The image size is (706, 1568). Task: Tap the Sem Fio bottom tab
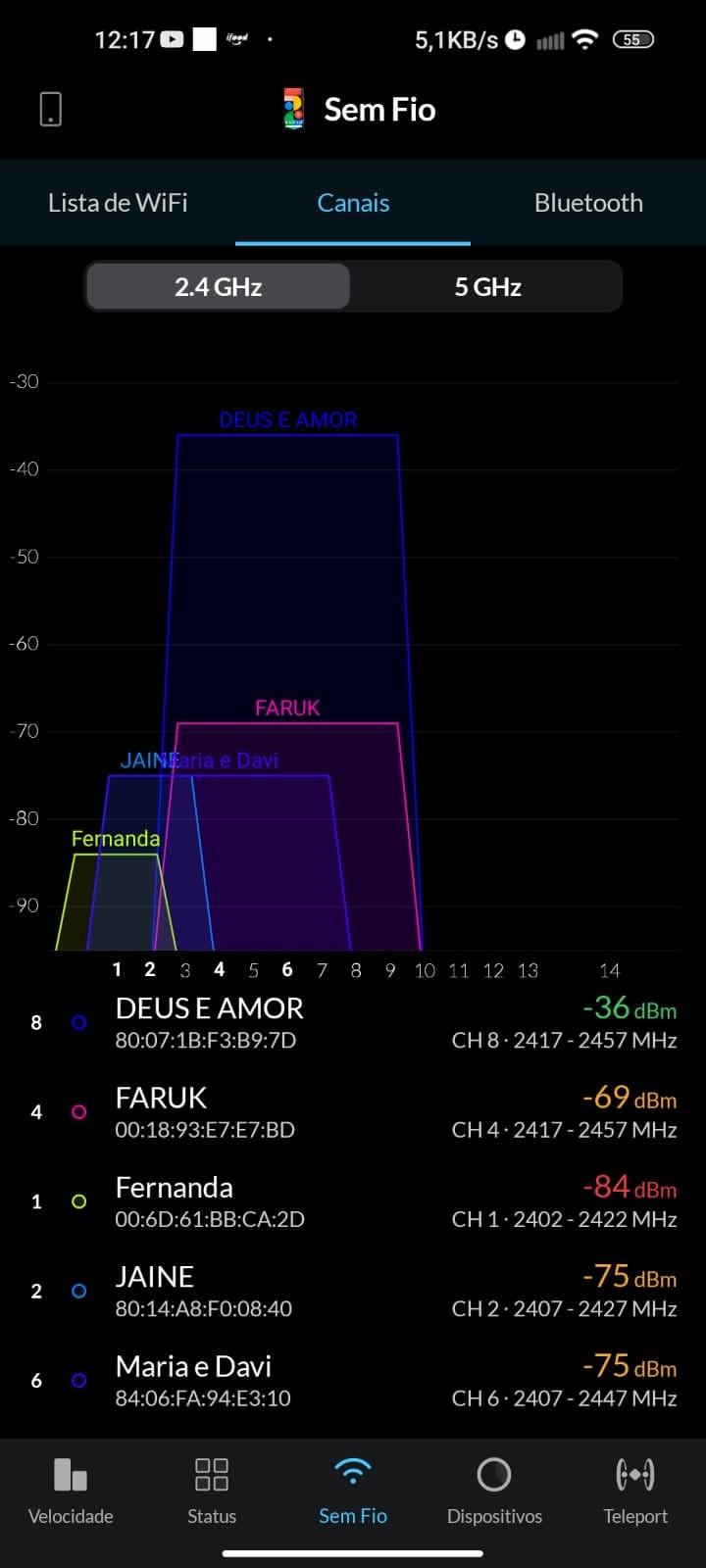pyautogui.click(x=353, y=1491)
